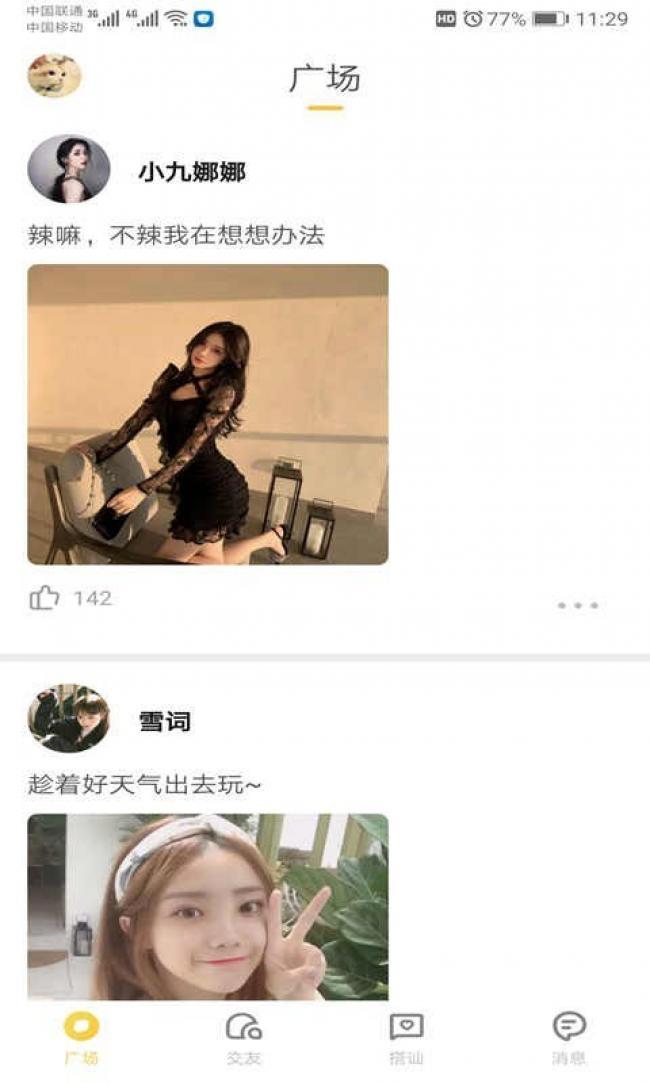View the photo in 雪词's post
The height and width of the screenshot is (1083, 650).
coord(208,907)
